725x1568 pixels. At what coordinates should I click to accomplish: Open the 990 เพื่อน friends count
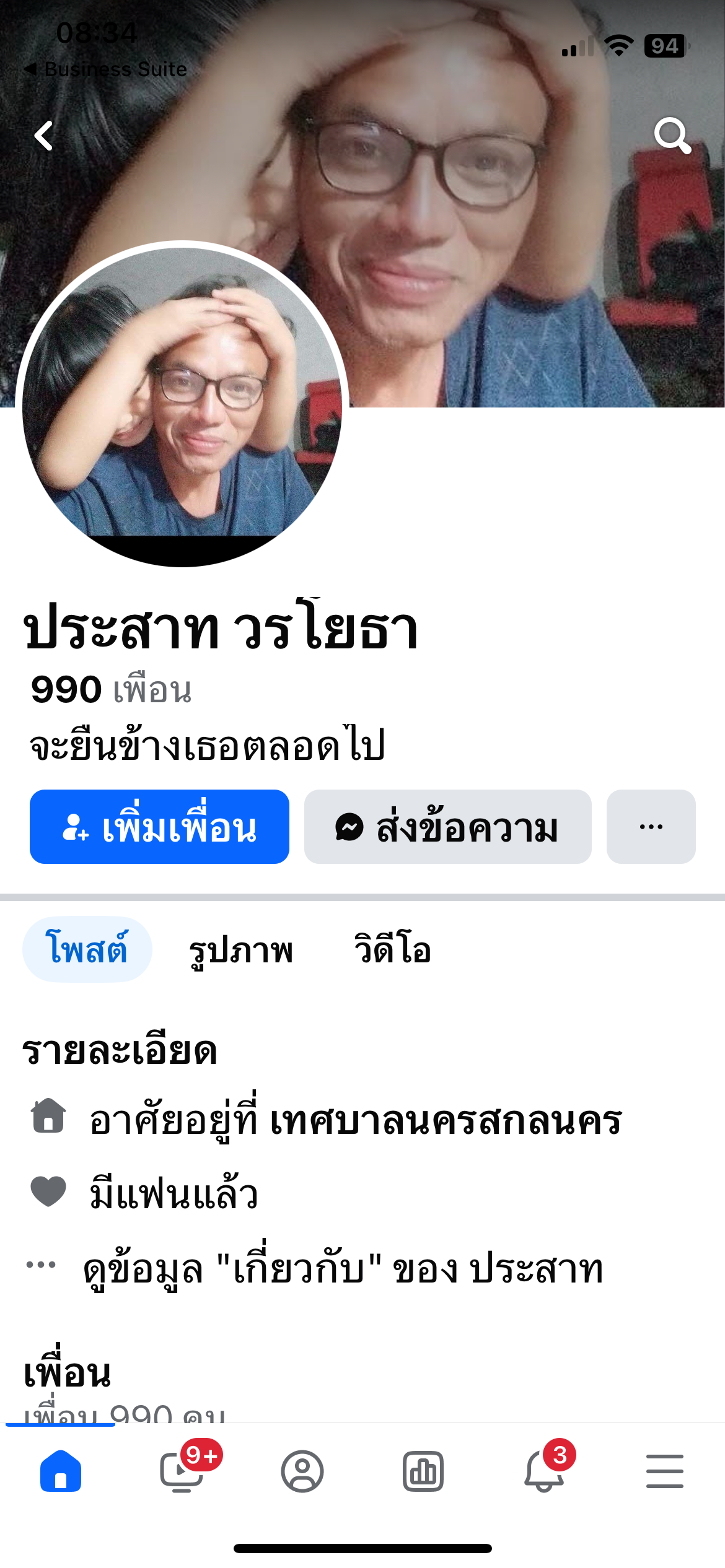pos(112,689)
